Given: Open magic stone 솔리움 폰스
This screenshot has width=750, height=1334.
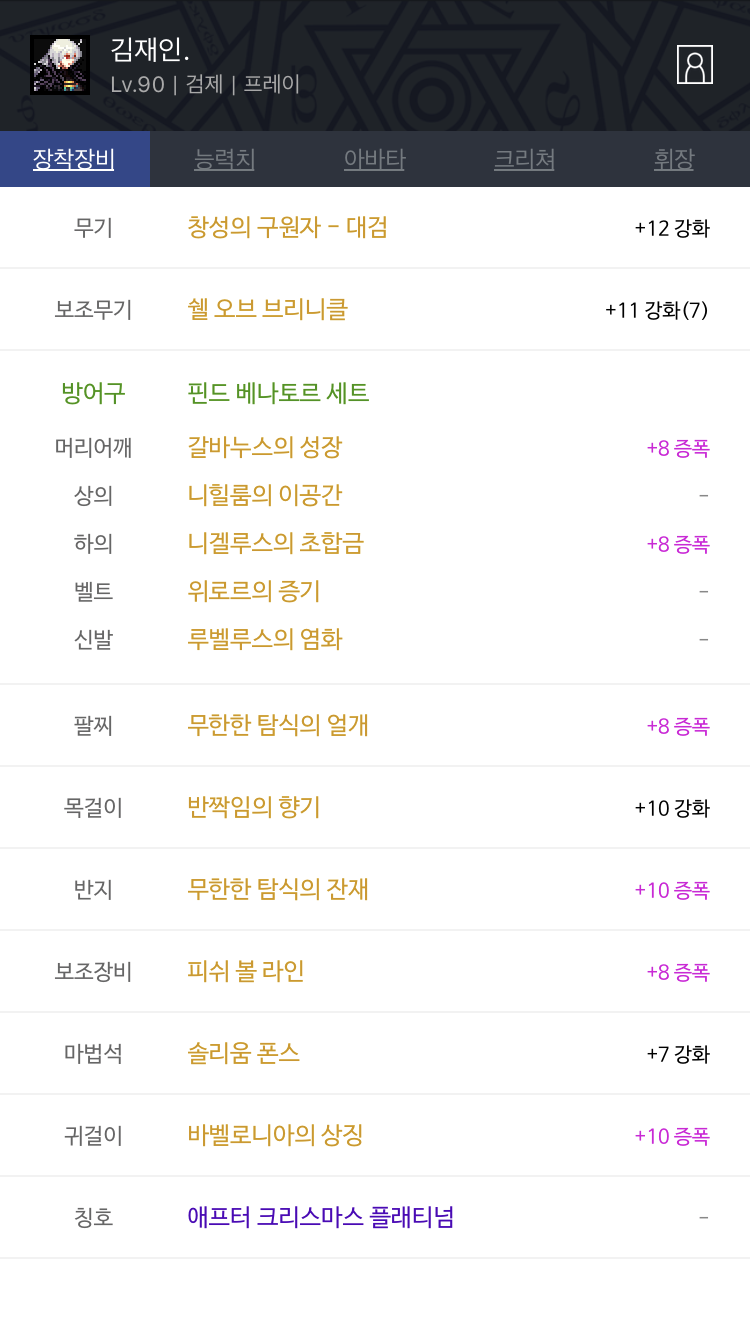Looking at the screenshot, I should pos(375,1053).
